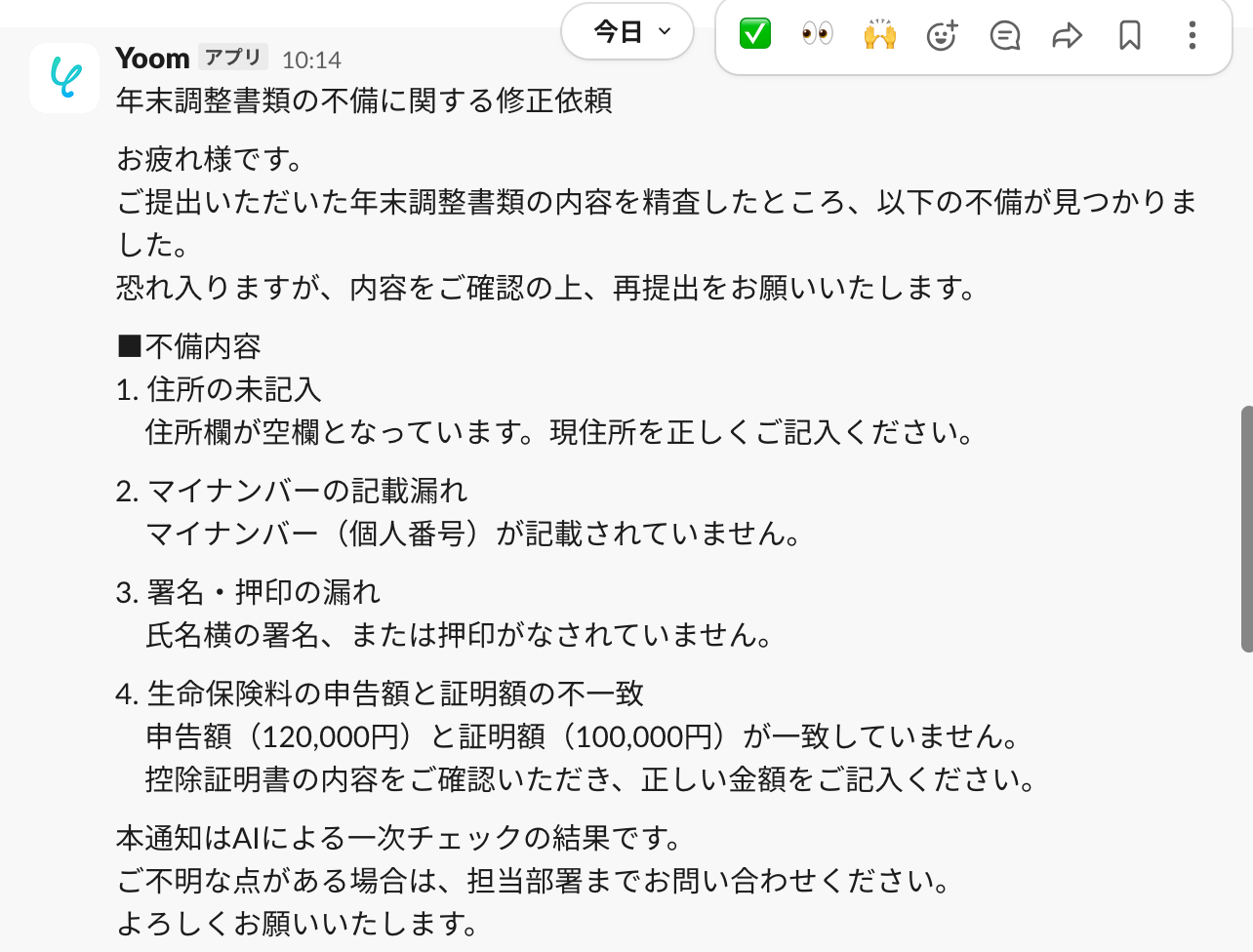
Task: Tap the 10:14 message timestamp
Action: pos(311,60)
